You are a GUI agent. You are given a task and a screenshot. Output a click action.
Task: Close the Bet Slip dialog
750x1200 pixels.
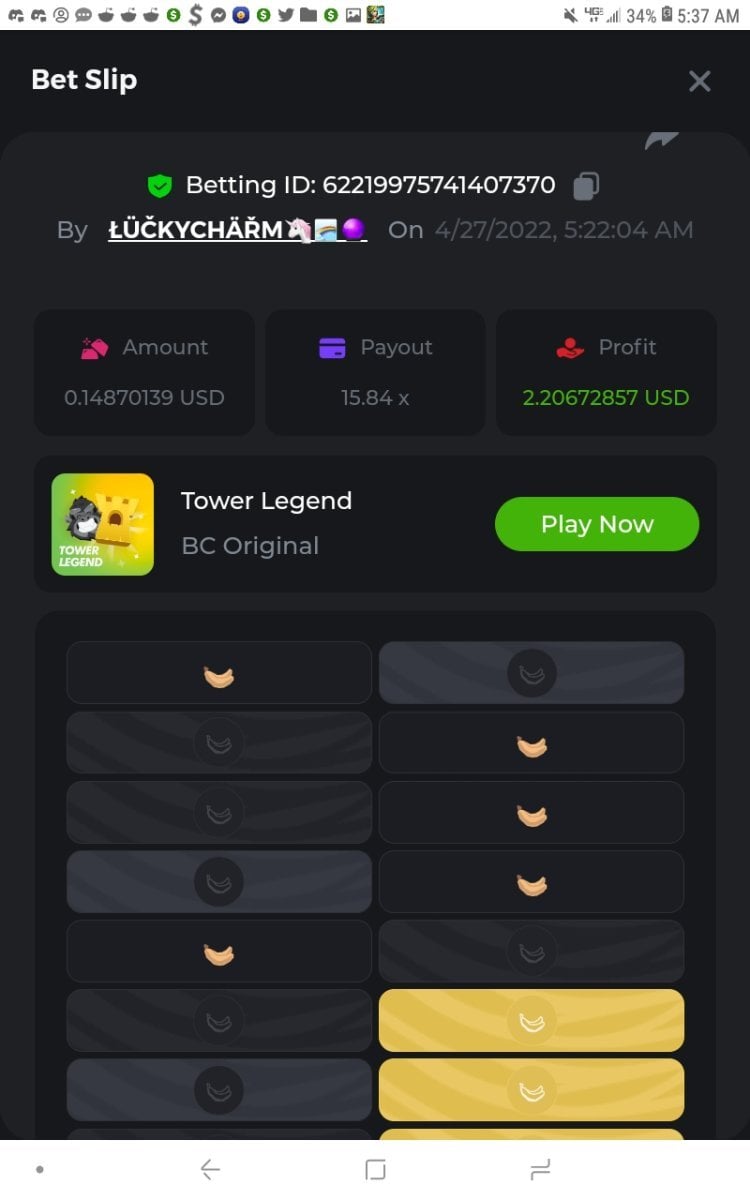[699, 81]
